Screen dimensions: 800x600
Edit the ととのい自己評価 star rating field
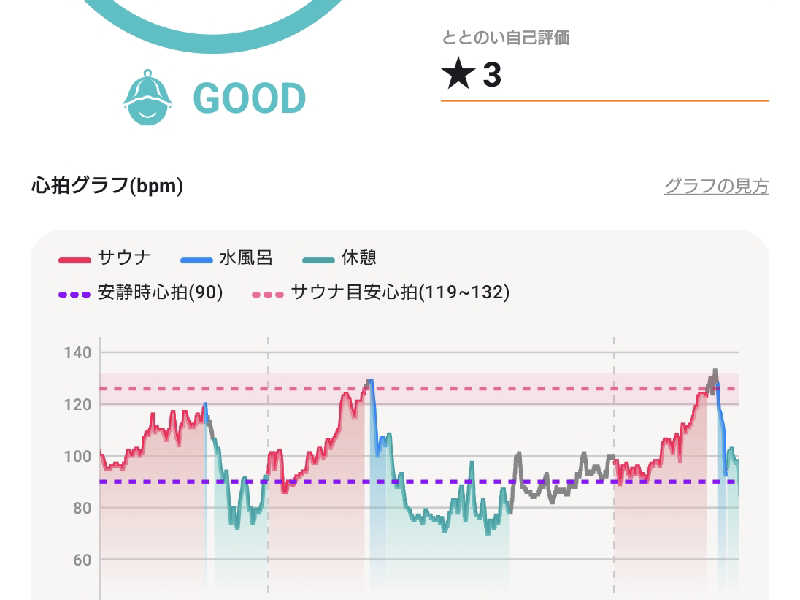[604, 76]
